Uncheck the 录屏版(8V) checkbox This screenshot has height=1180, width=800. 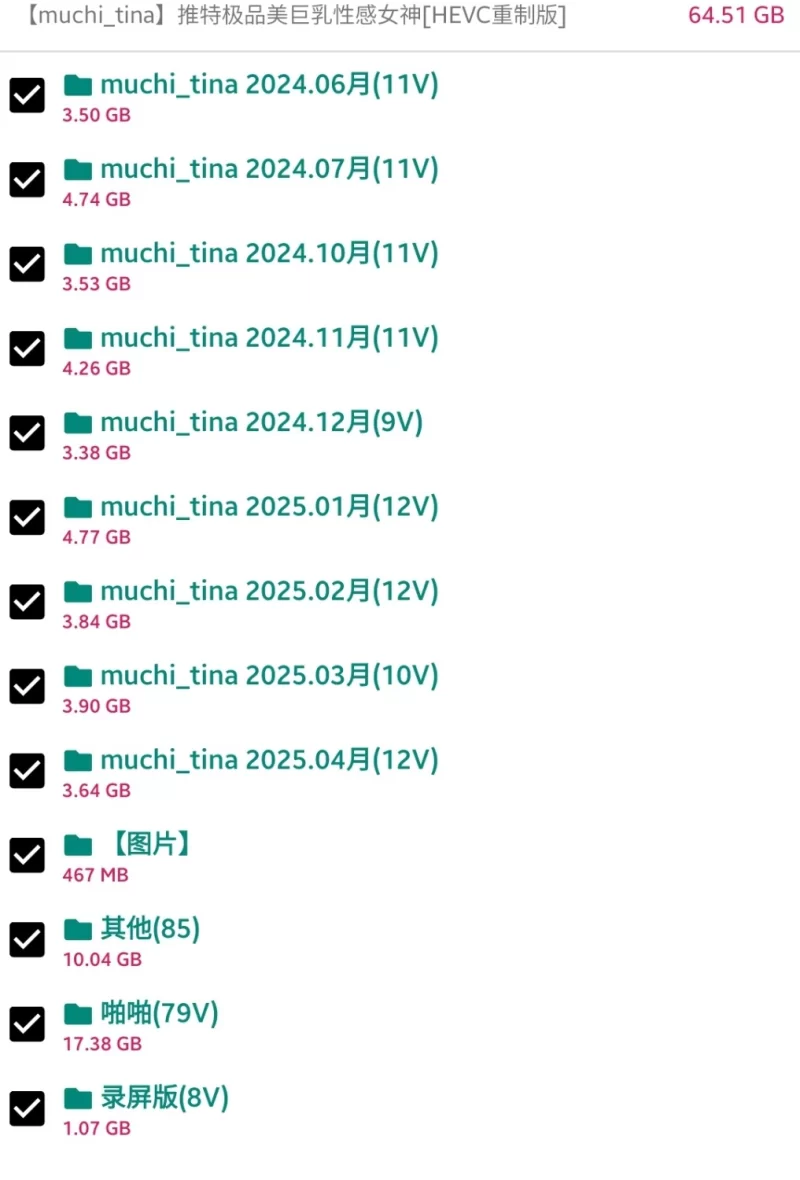(x=27, y=1109)
